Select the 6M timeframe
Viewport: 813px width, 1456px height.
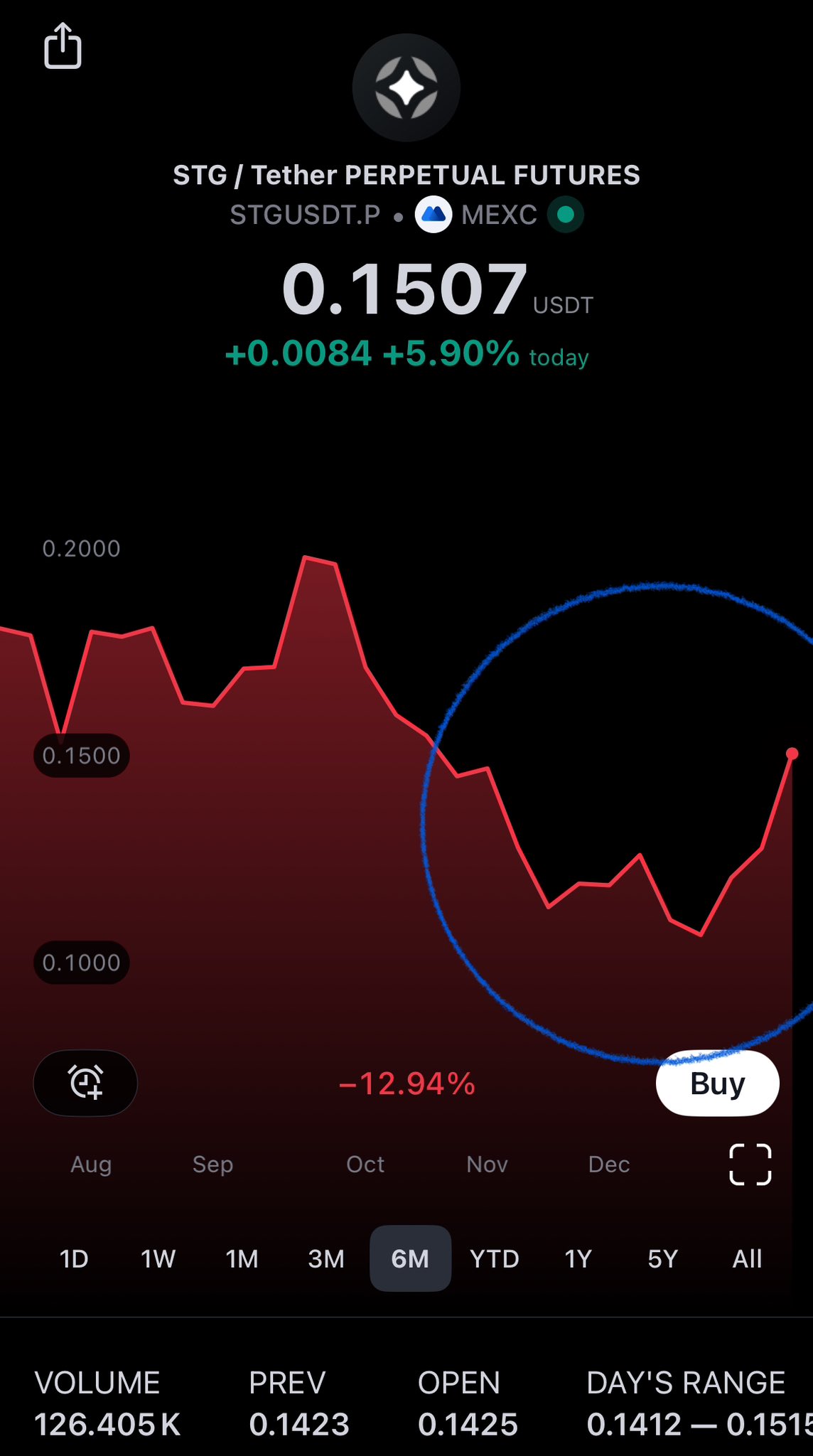coord(410,1259)
